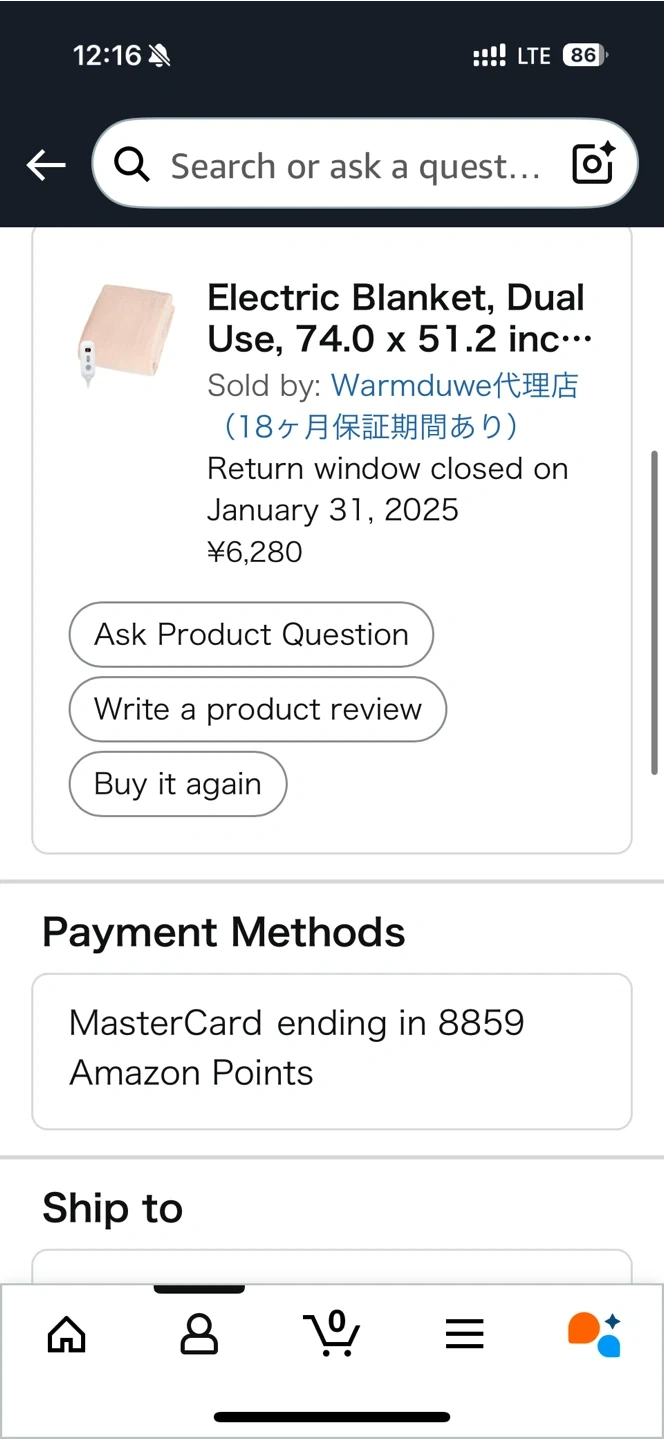Open the camera lens search icon
This screenshot has width=664, height=1440.
[593, 164]
